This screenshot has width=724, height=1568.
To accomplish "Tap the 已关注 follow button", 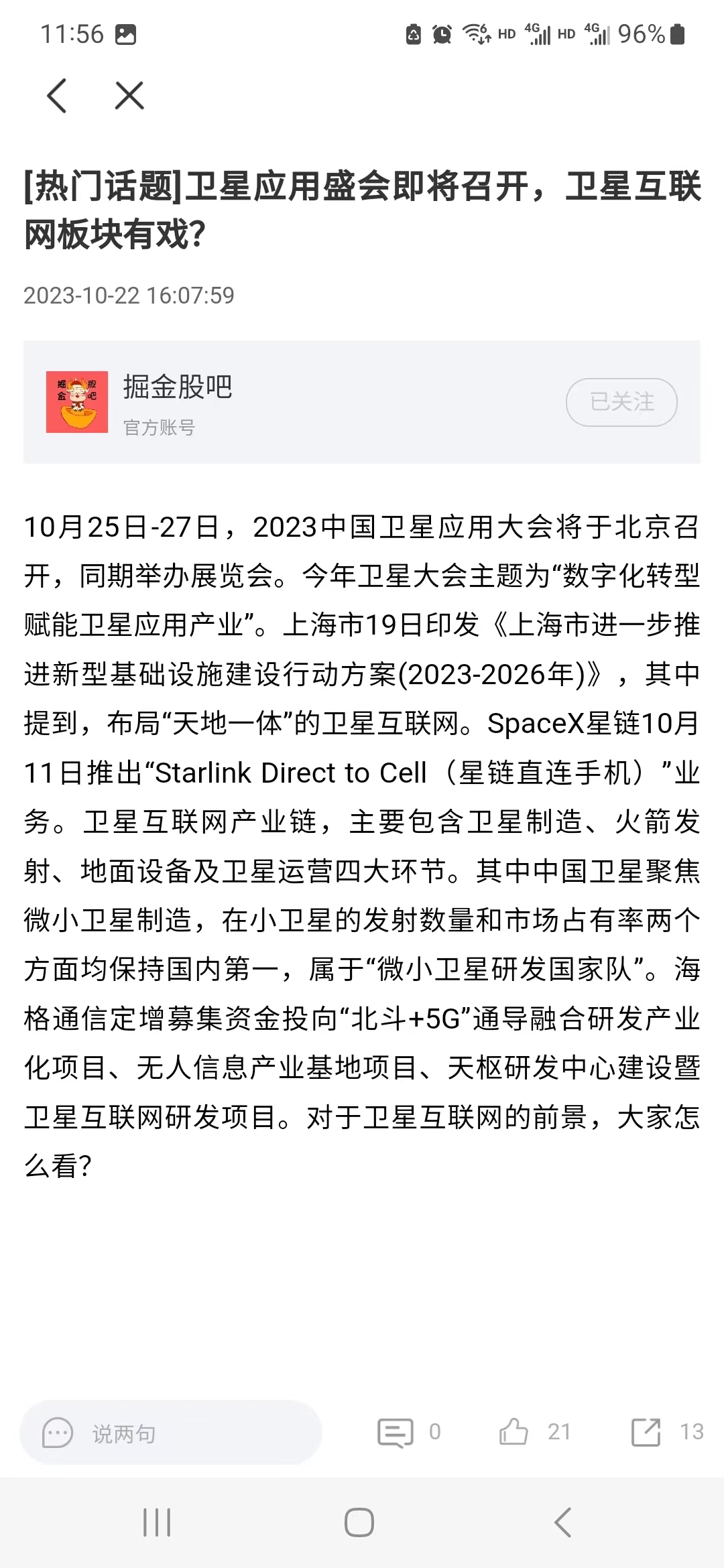I will click(621, 402).
